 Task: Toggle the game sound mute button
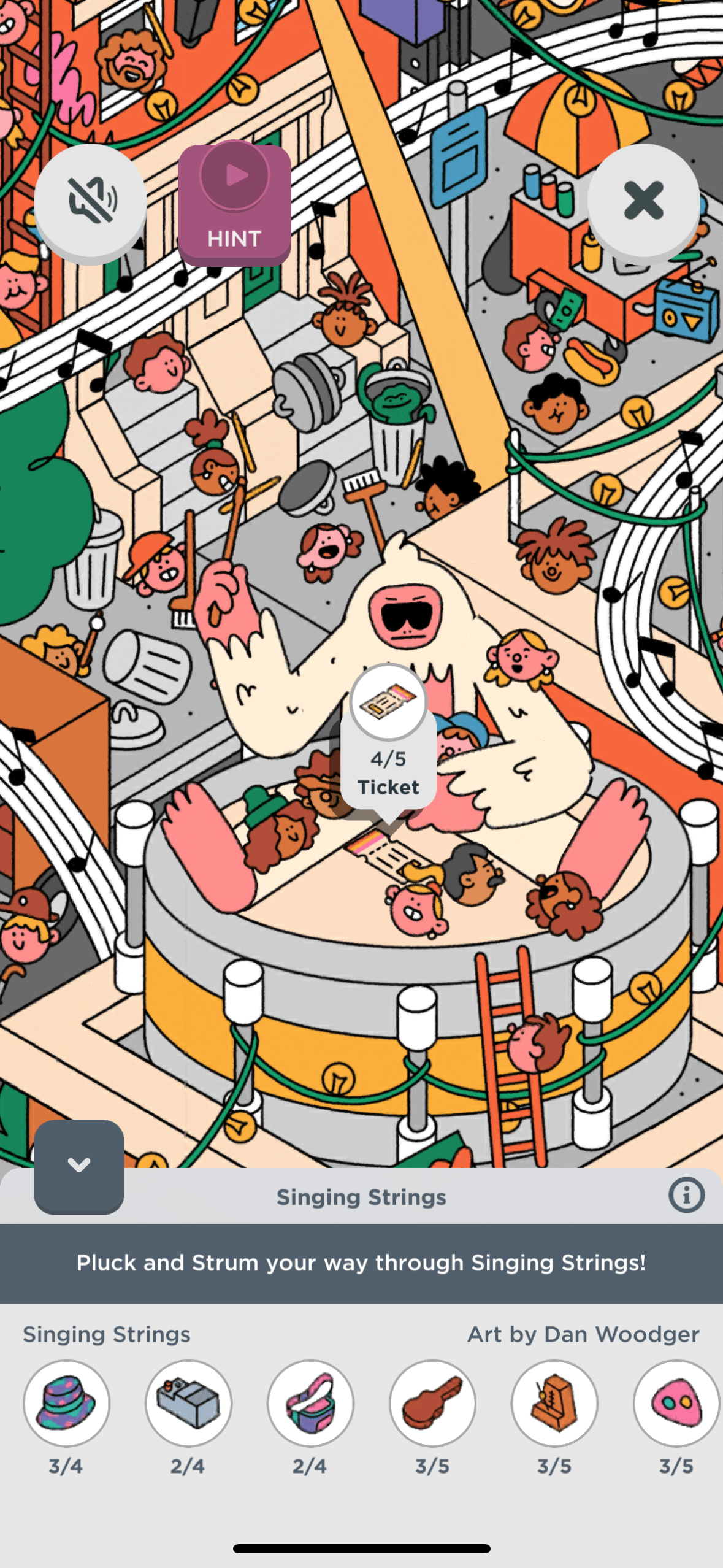point(90,201)
